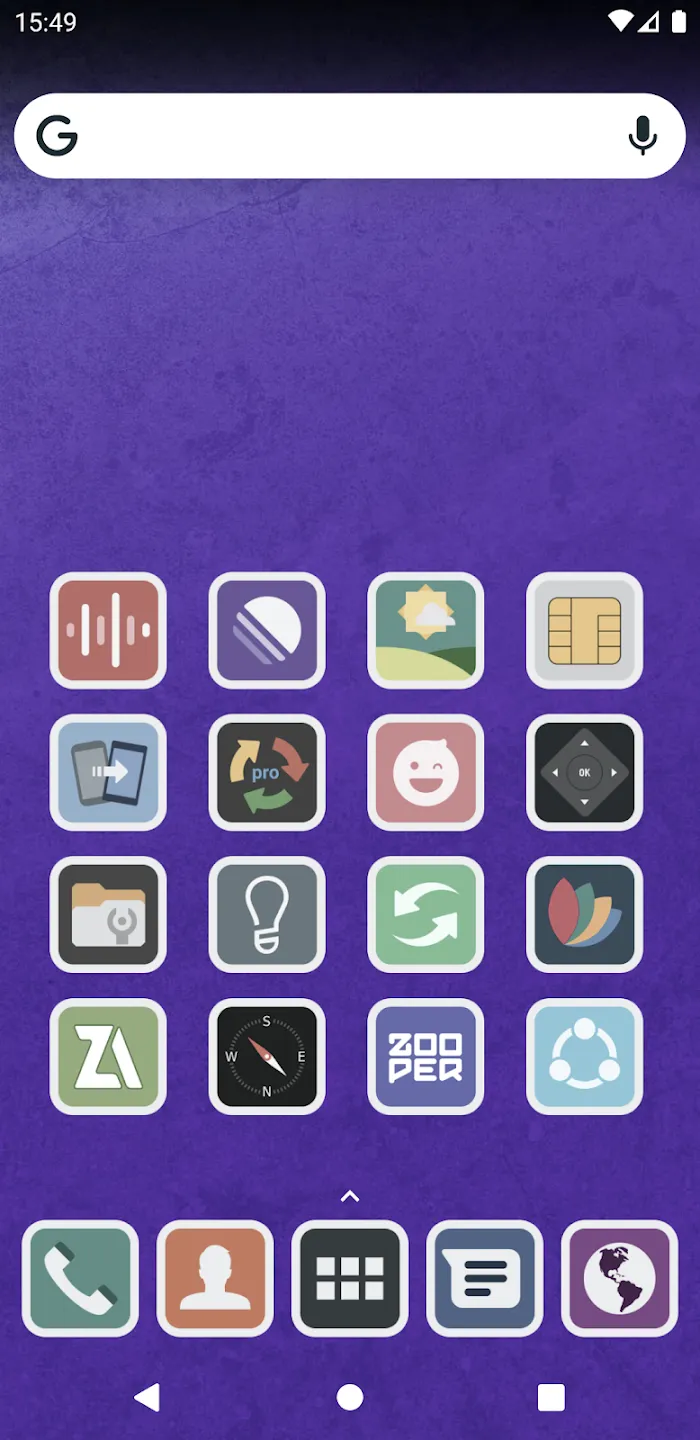
Task: Open the pro arrows converter app
Action: tap(267, 772)
